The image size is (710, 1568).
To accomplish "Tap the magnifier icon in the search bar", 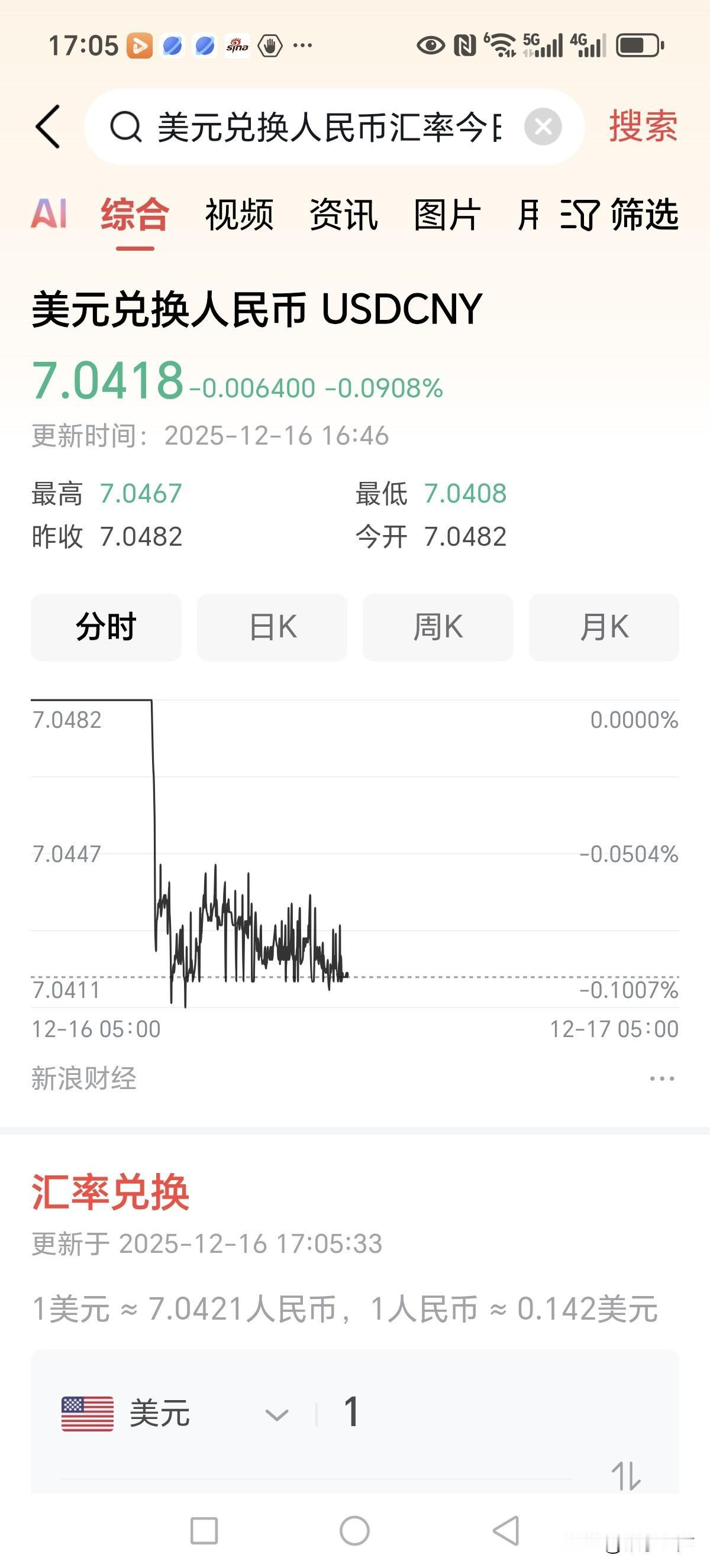I will pos(125,126).
